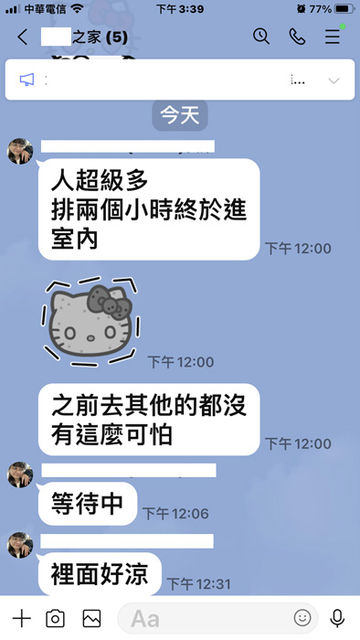Open the sender's avatar above 等待中
The width and height of the screenshot is (360, 640).
[20, 475]
